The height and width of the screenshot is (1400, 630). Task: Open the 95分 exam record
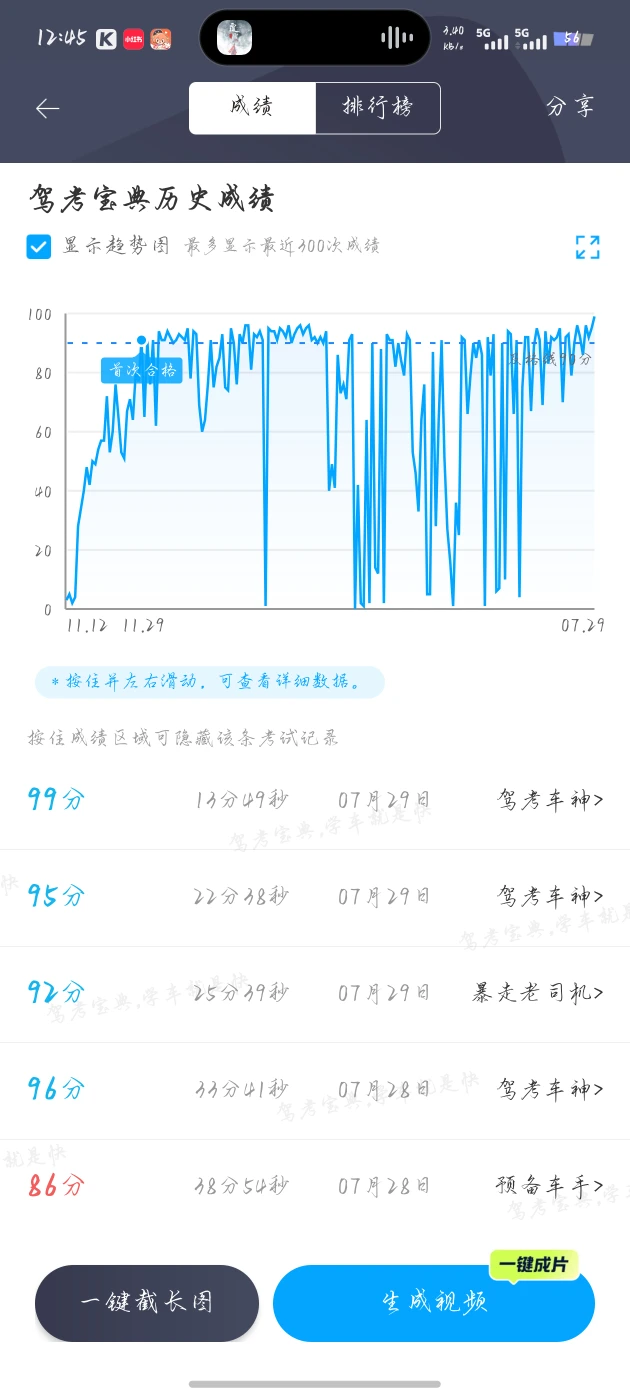click(315, 897)
